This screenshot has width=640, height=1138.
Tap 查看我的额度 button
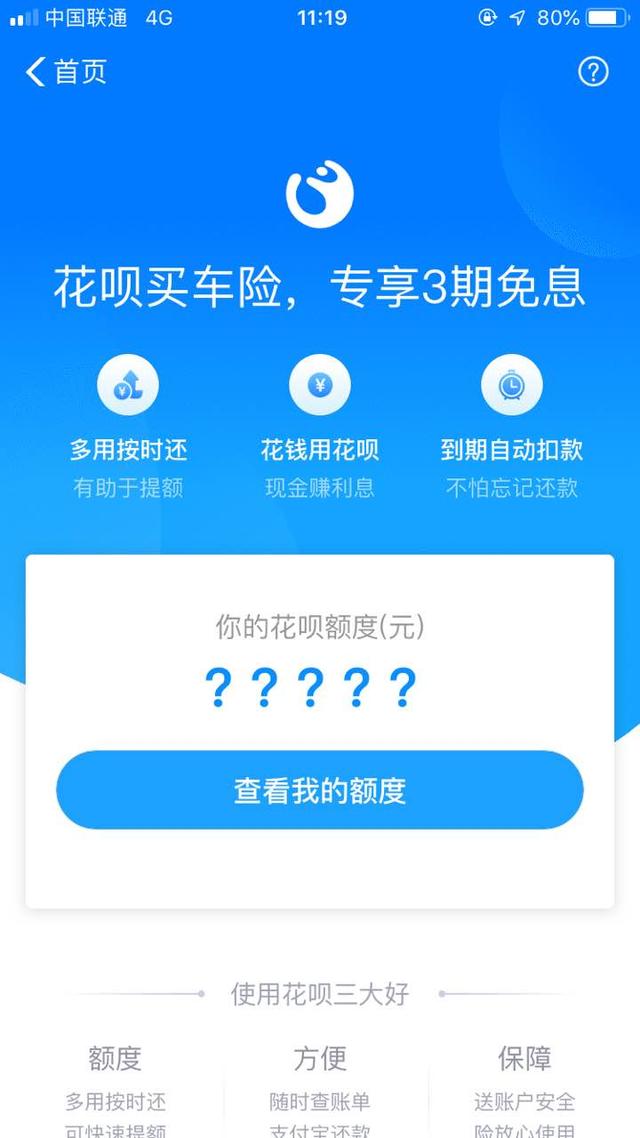tap(320, 791)
